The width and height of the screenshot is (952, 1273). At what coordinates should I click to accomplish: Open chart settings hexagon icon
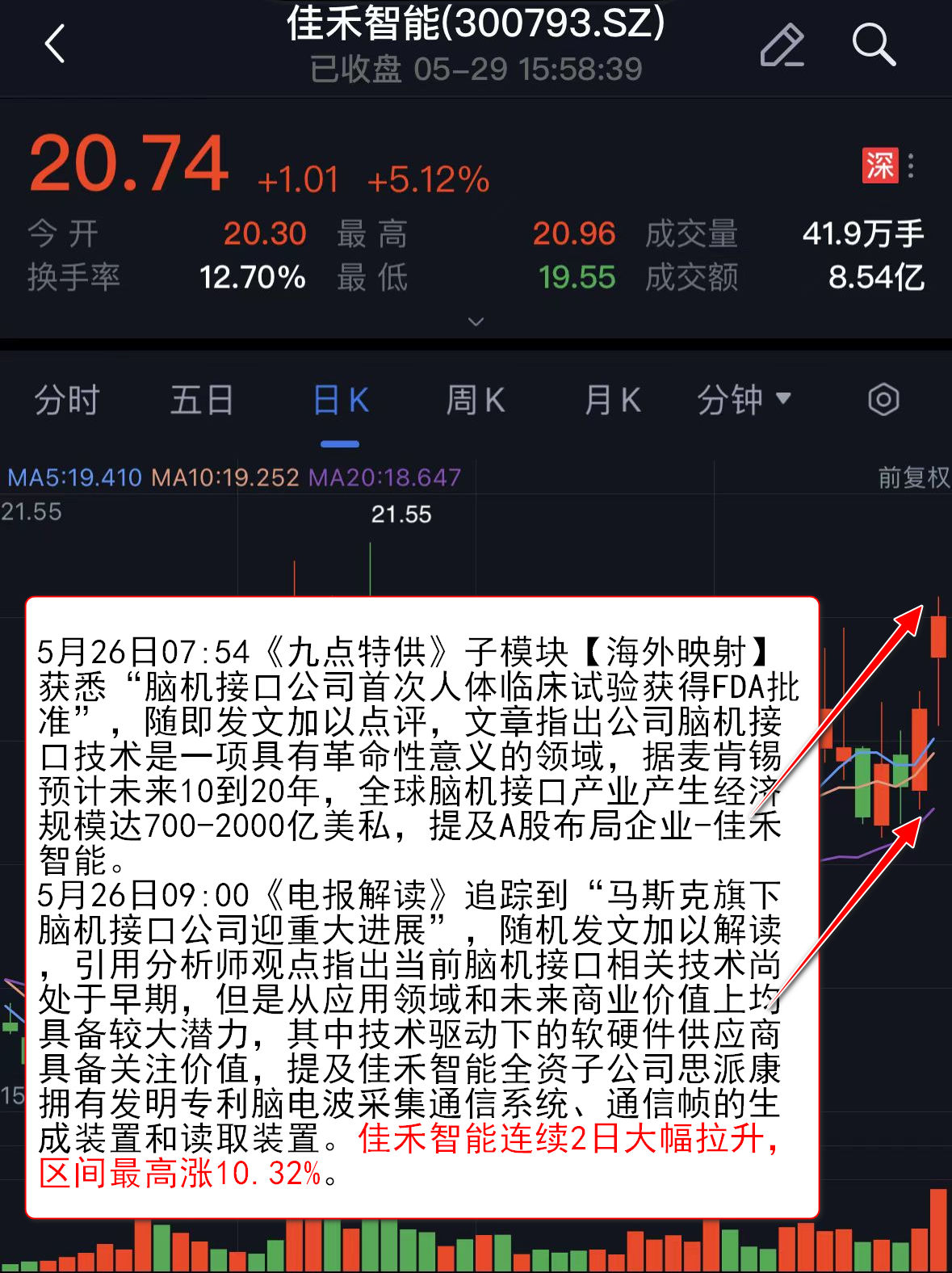pos(883,400)
